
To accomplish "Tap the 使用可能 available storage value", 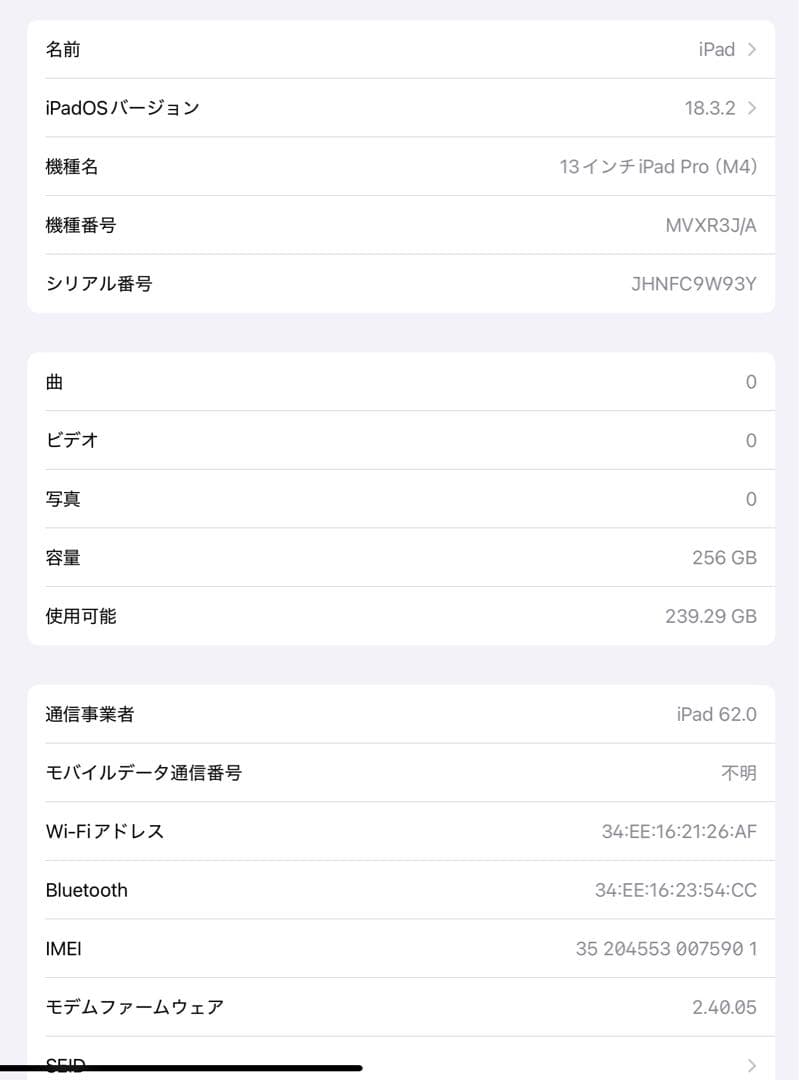I will 711,616.
